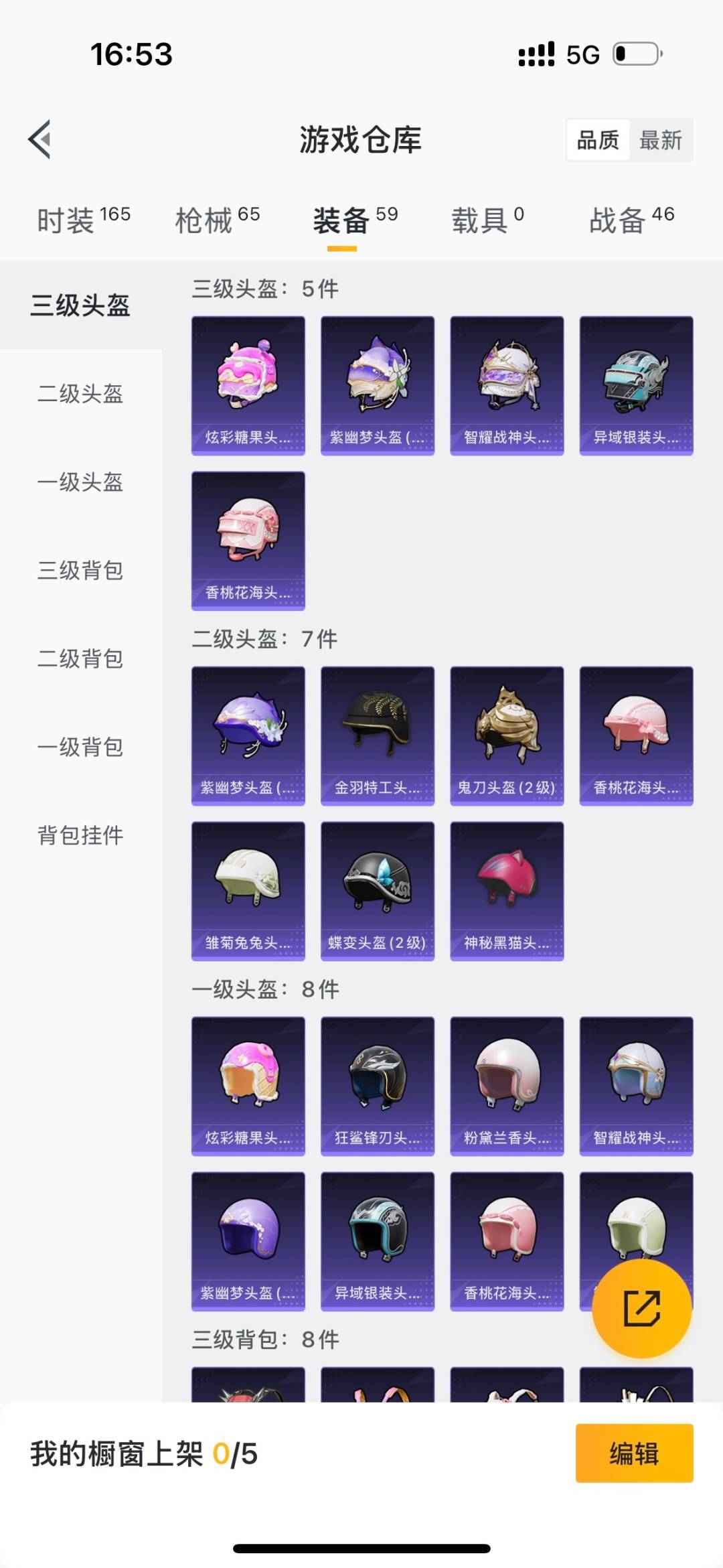
Task: Select 二级头盔 in the sidebar
Action: point(80,395)
